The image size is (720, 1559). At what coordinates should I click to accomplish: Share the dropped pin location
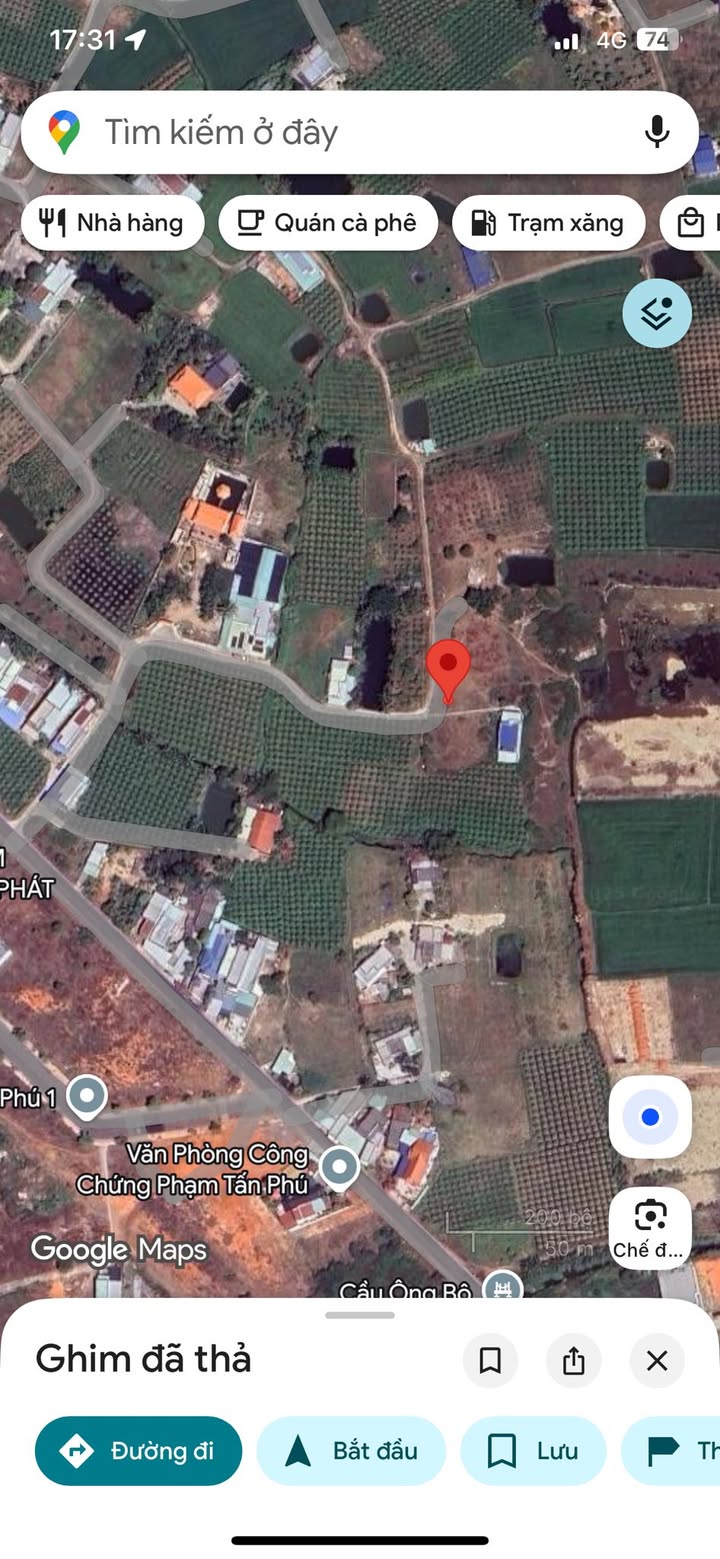[x=573, y=1360]
